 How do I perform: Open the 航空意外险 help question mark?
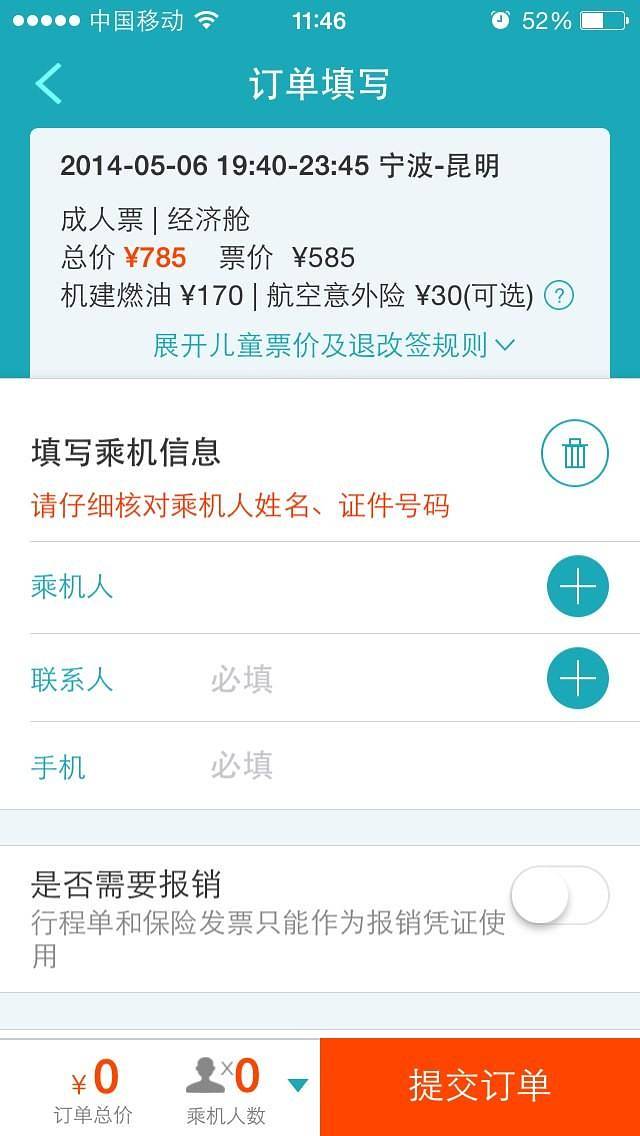[559, 296]
